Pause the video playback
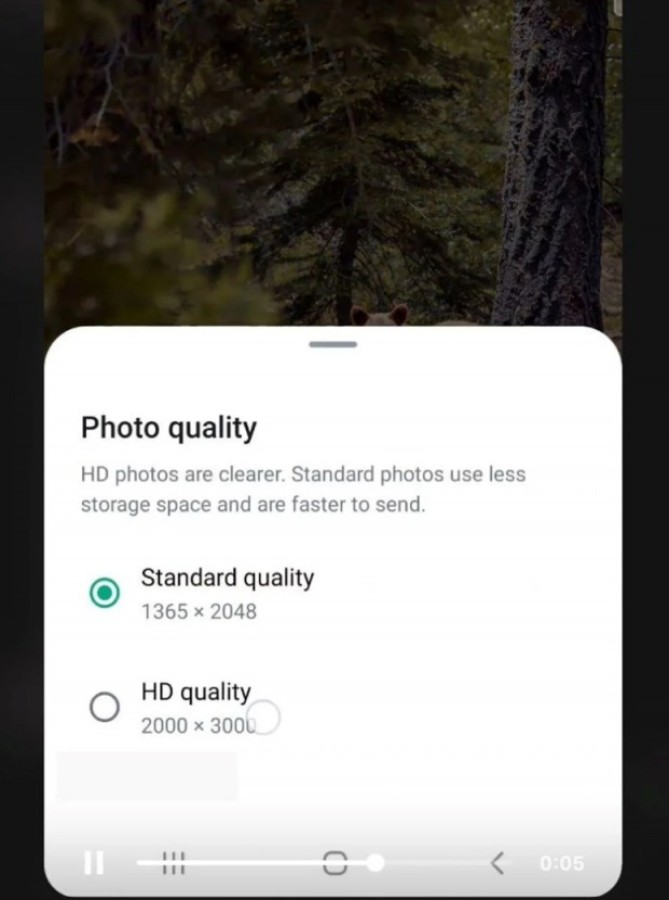Viewport: 669px width, 900px height. (93, 863)
